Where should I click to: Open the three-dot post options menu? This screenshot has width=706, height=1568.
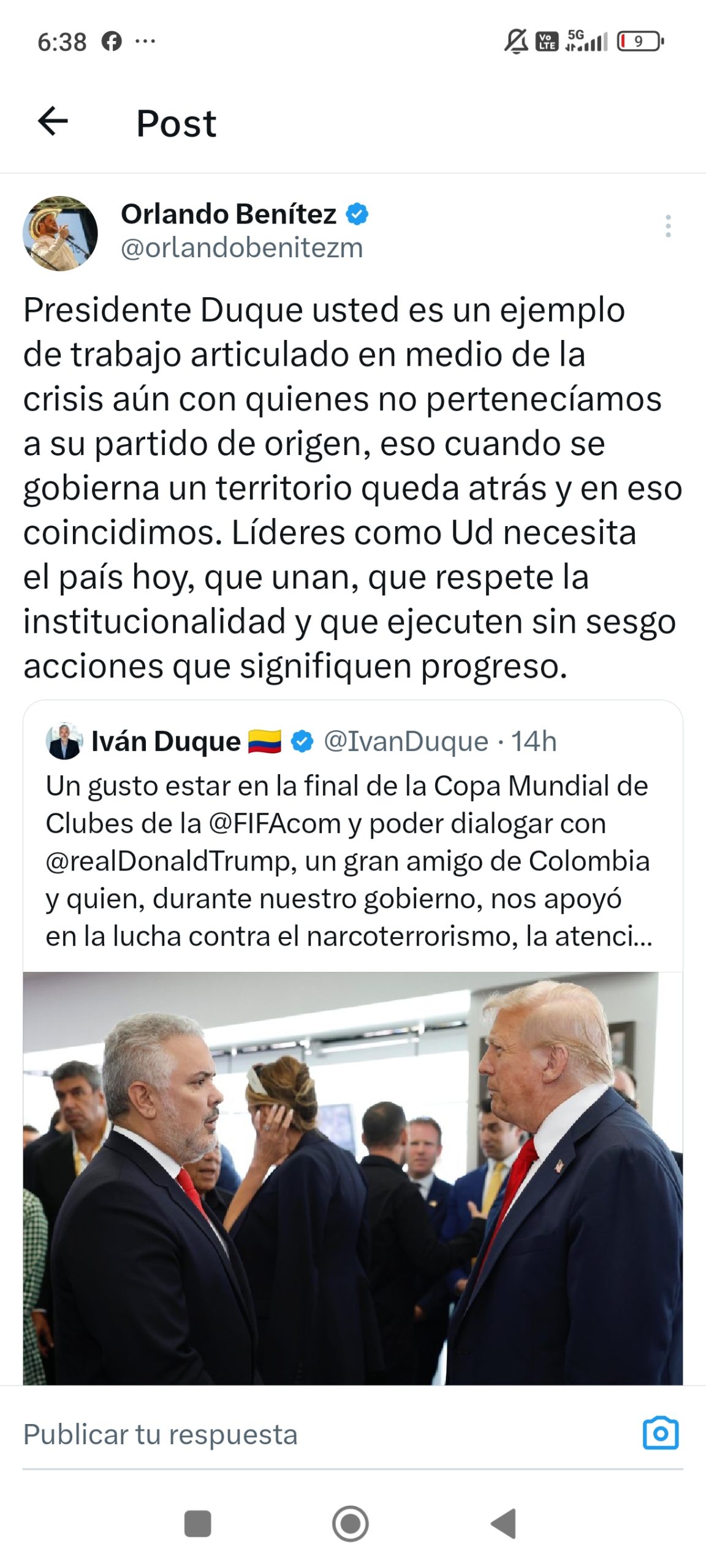pos(668,226)
